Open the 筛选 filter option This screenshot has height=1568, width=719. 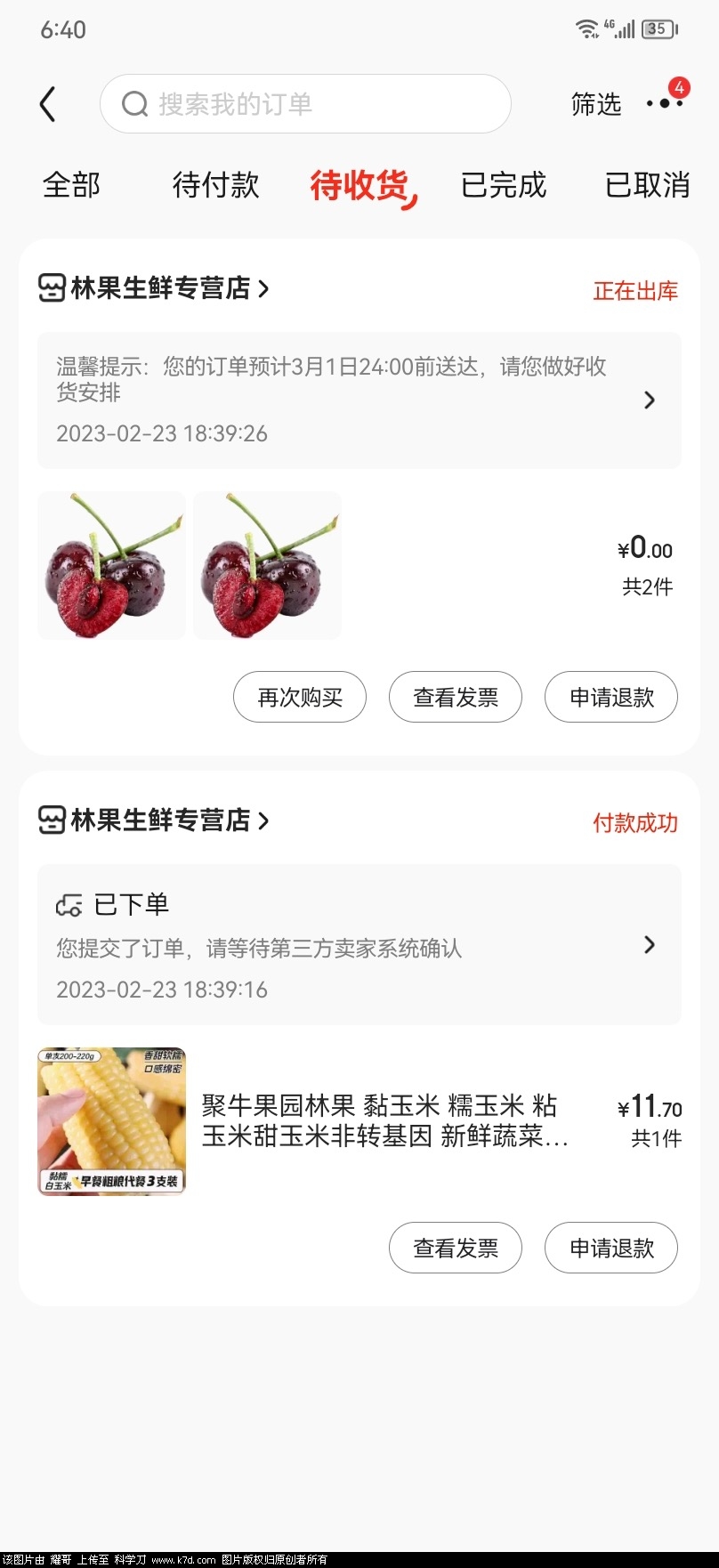pyautogui.click(x=595, y=104)
